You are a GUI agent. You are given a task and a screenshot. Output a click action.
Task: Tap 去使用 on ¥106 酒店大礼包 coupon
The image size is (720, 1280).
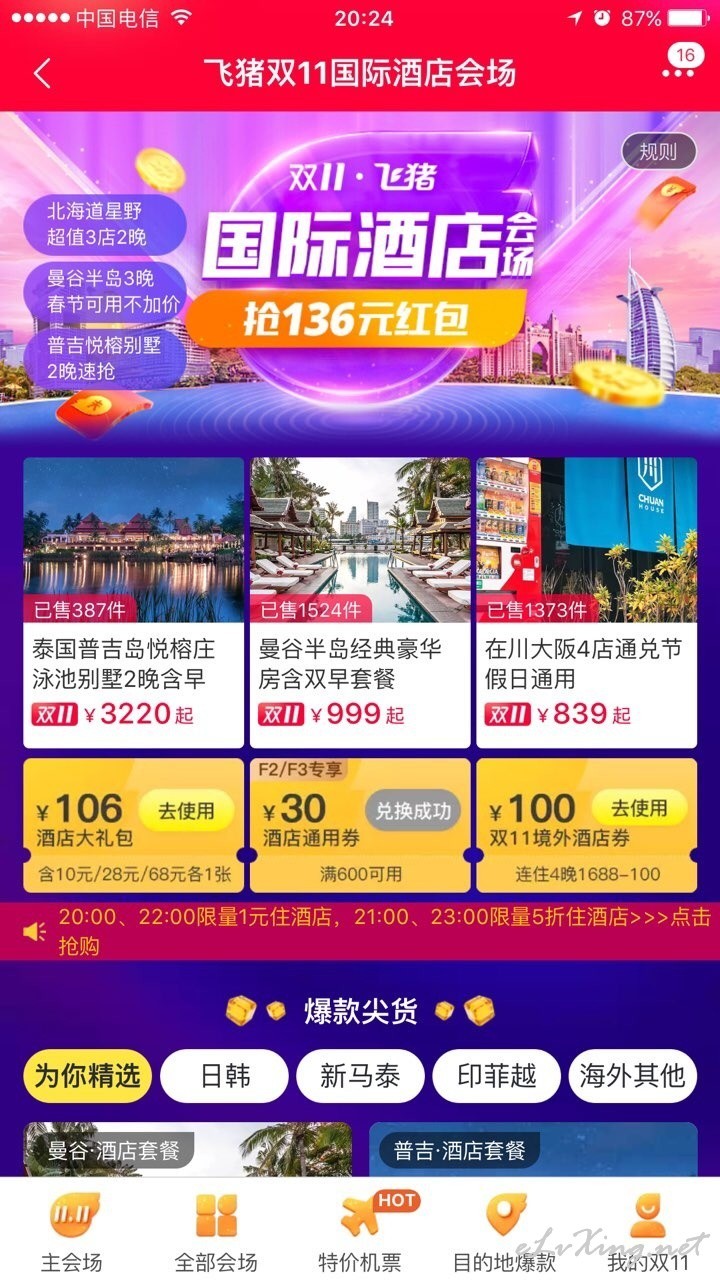[187, 810]
